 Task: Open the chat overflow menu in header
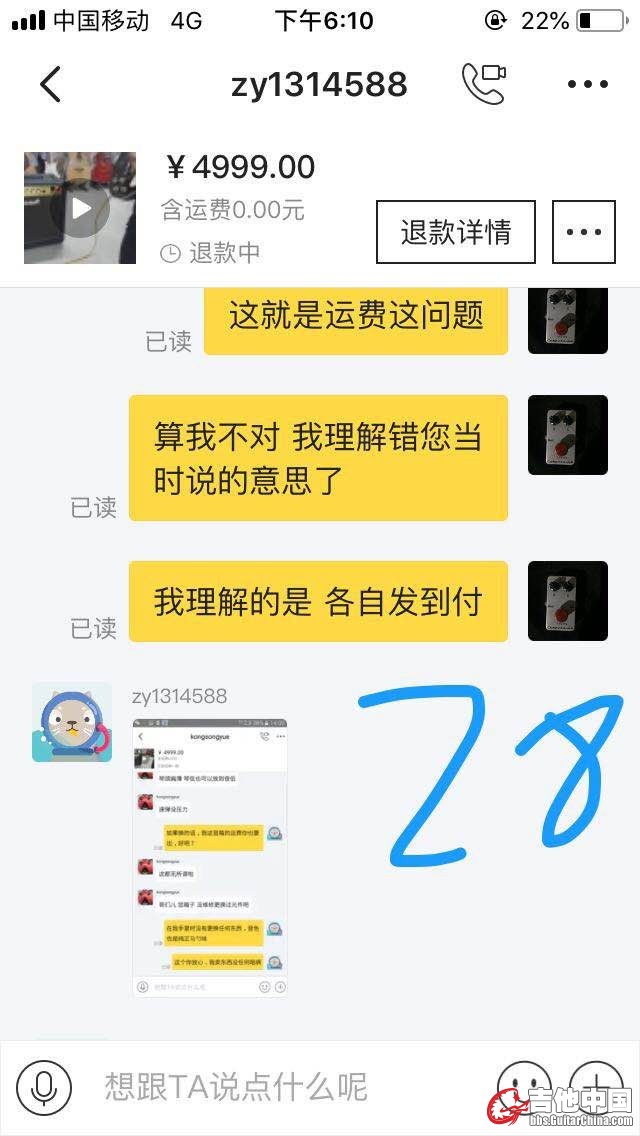coord(587,84)
